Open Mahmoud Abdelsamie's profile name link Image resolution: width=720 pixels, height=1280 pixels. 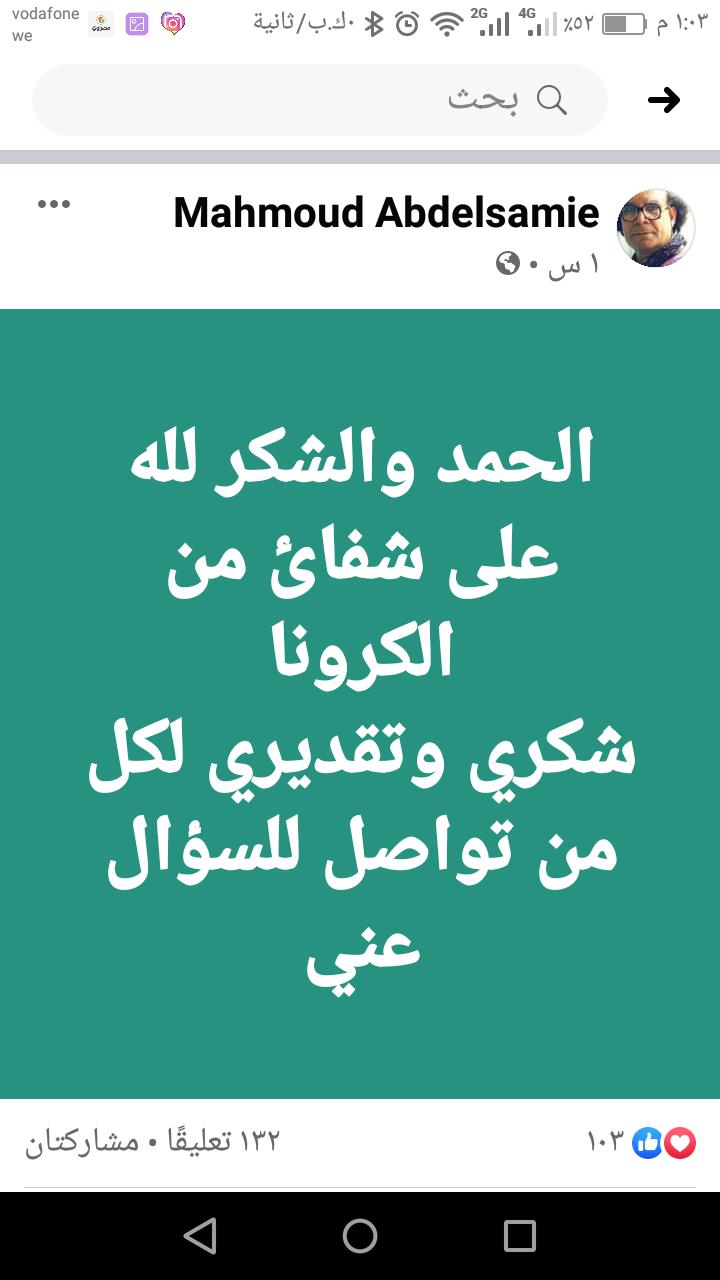(386, 213)
